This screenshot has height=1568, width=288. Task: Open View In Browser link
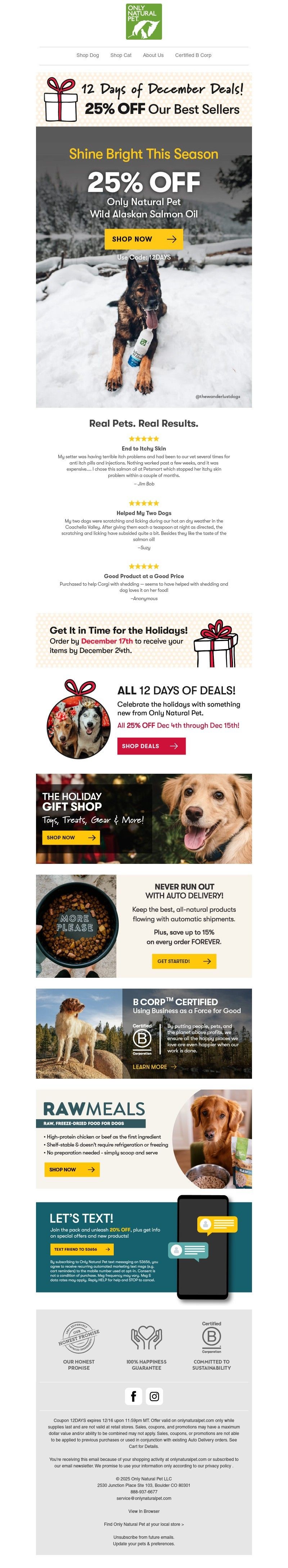click(x=144, y=1511)
